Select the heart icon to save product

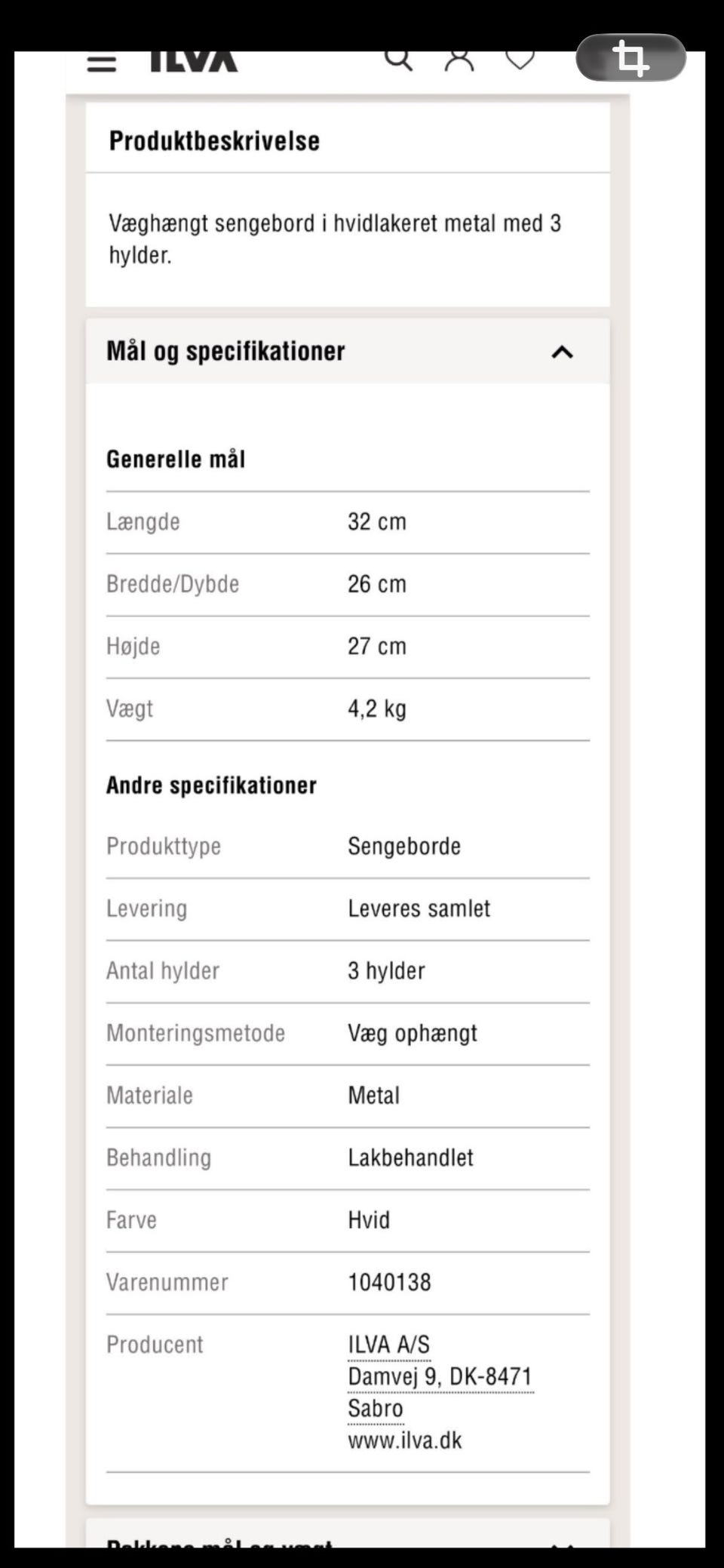[518, 60]
